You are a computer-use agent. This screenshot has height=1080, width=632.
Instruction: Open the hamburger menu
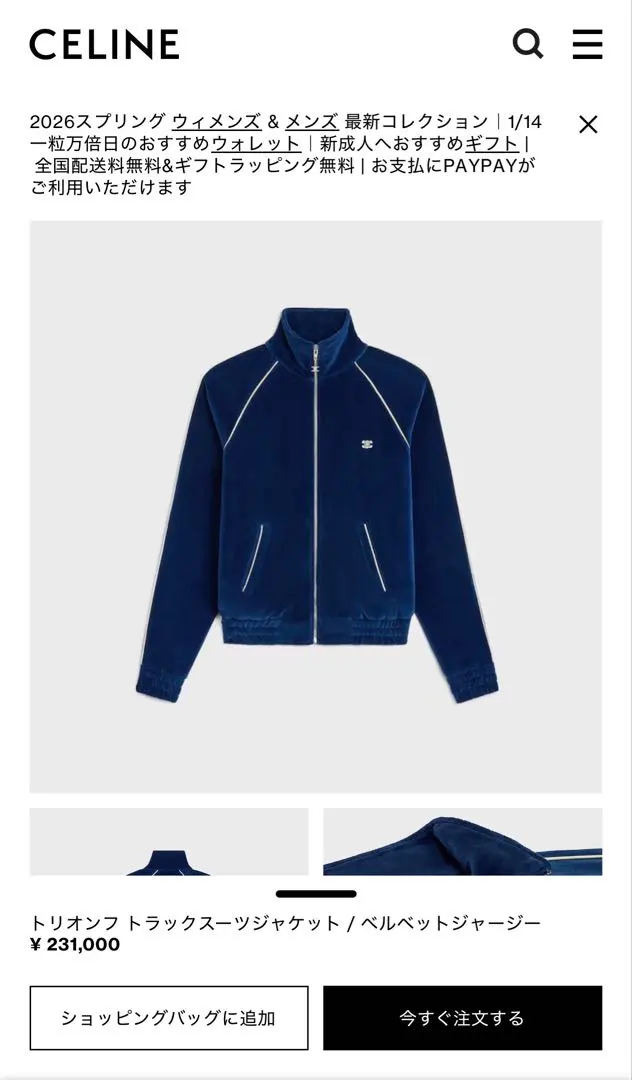[587, 44]
